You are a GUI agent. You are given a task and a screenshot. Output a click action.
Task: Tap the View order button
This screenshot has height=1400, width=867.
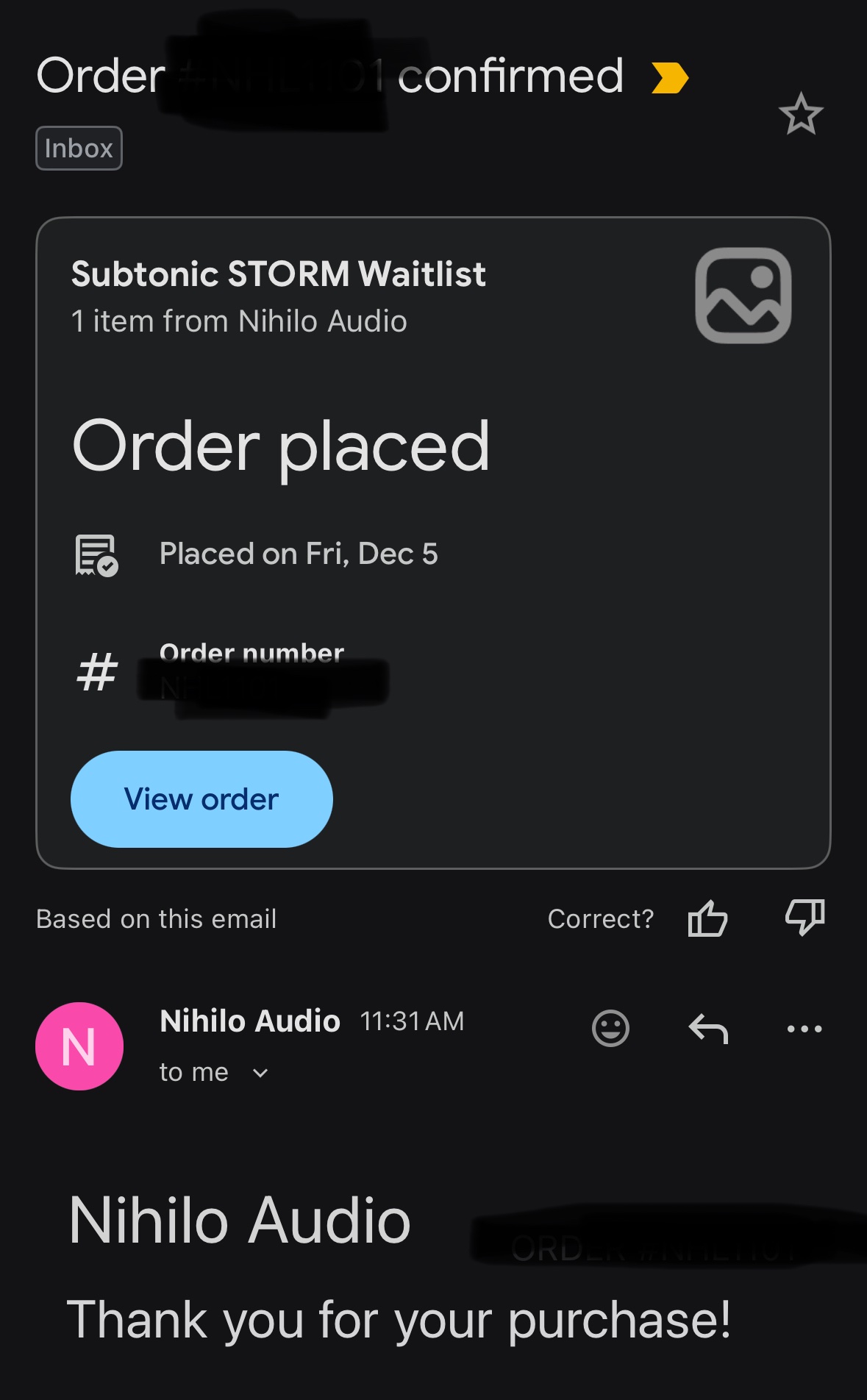point(201,799)
